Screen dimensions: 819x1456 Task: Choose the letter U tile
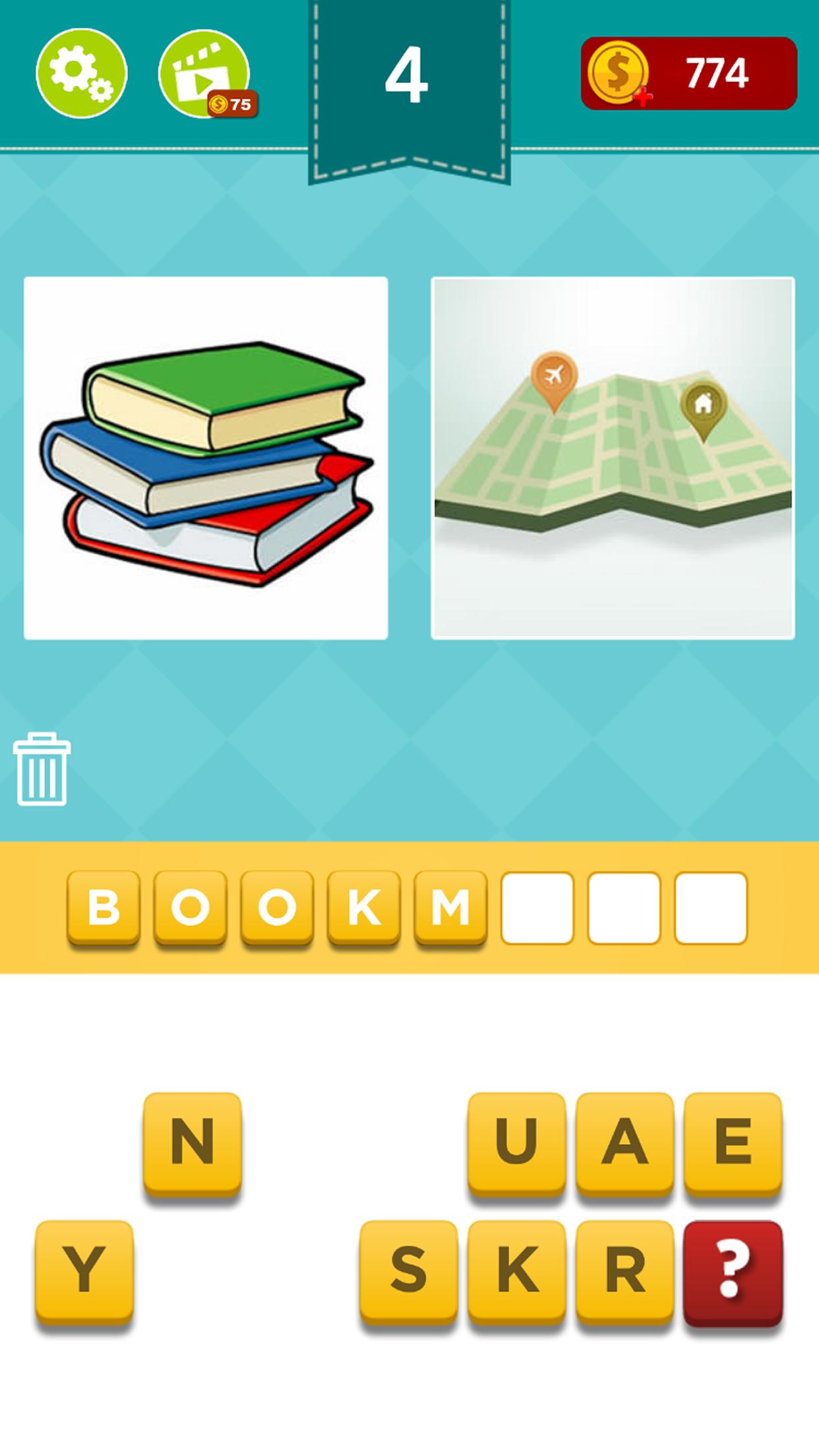coord(516,1142)
